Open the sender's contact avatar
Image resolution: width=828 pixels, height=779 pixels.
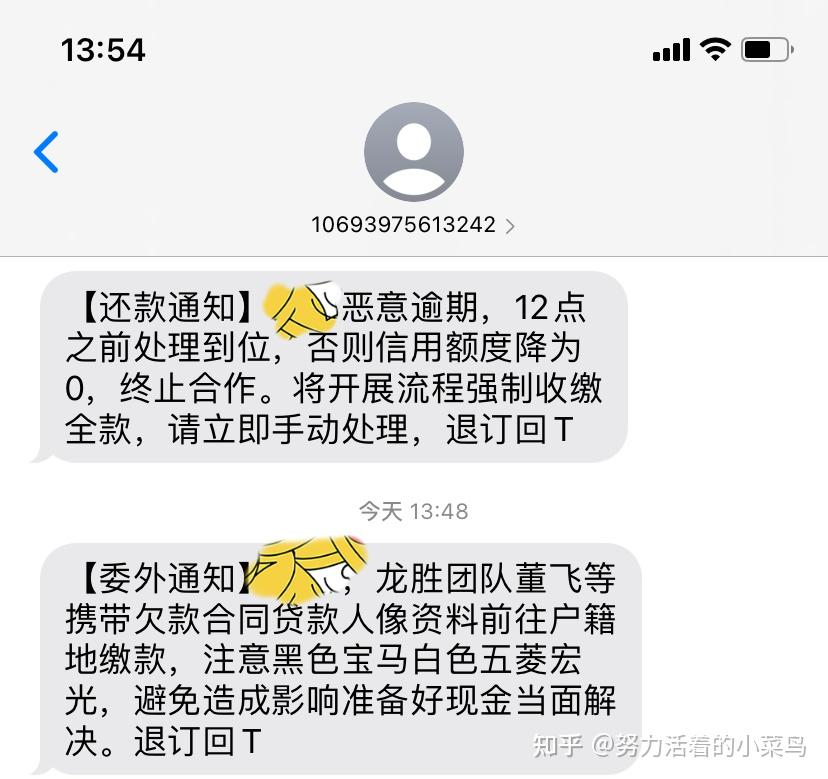point(413,152)
